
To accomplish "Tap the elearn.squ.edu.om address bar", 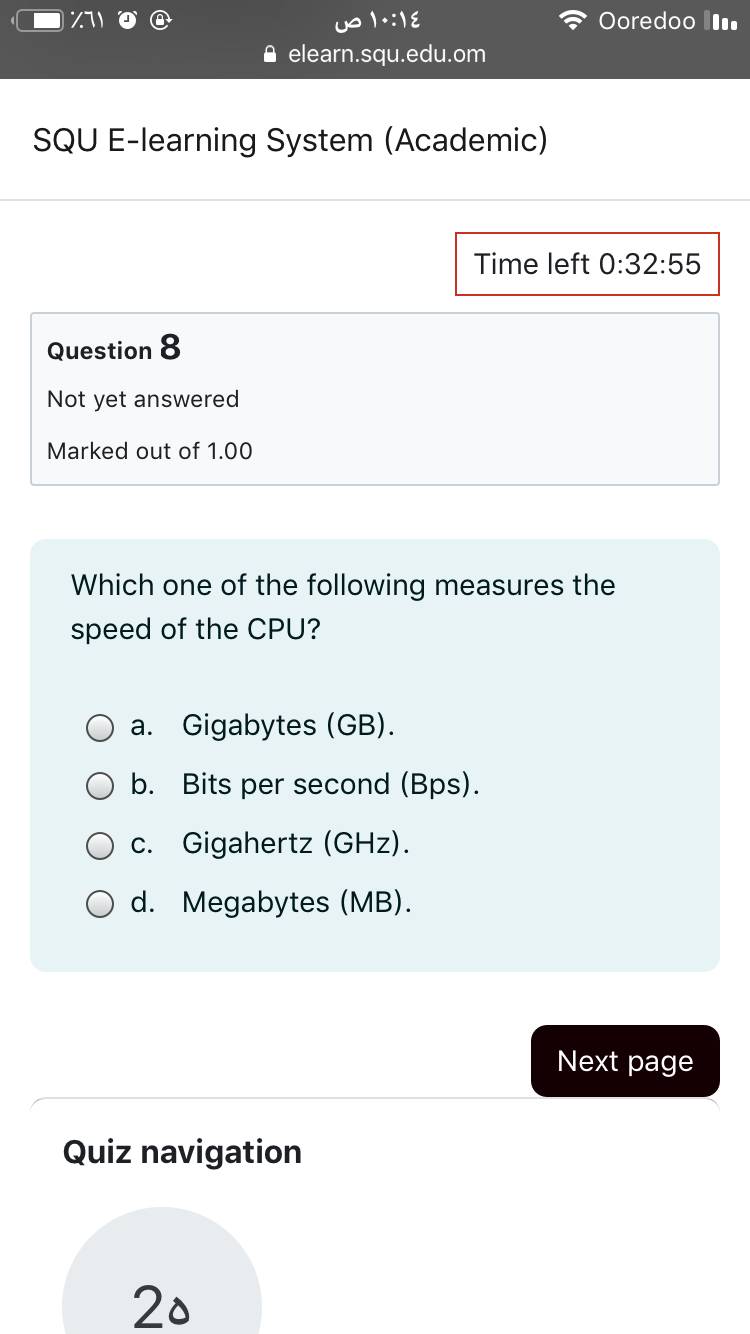I will 375,54.
